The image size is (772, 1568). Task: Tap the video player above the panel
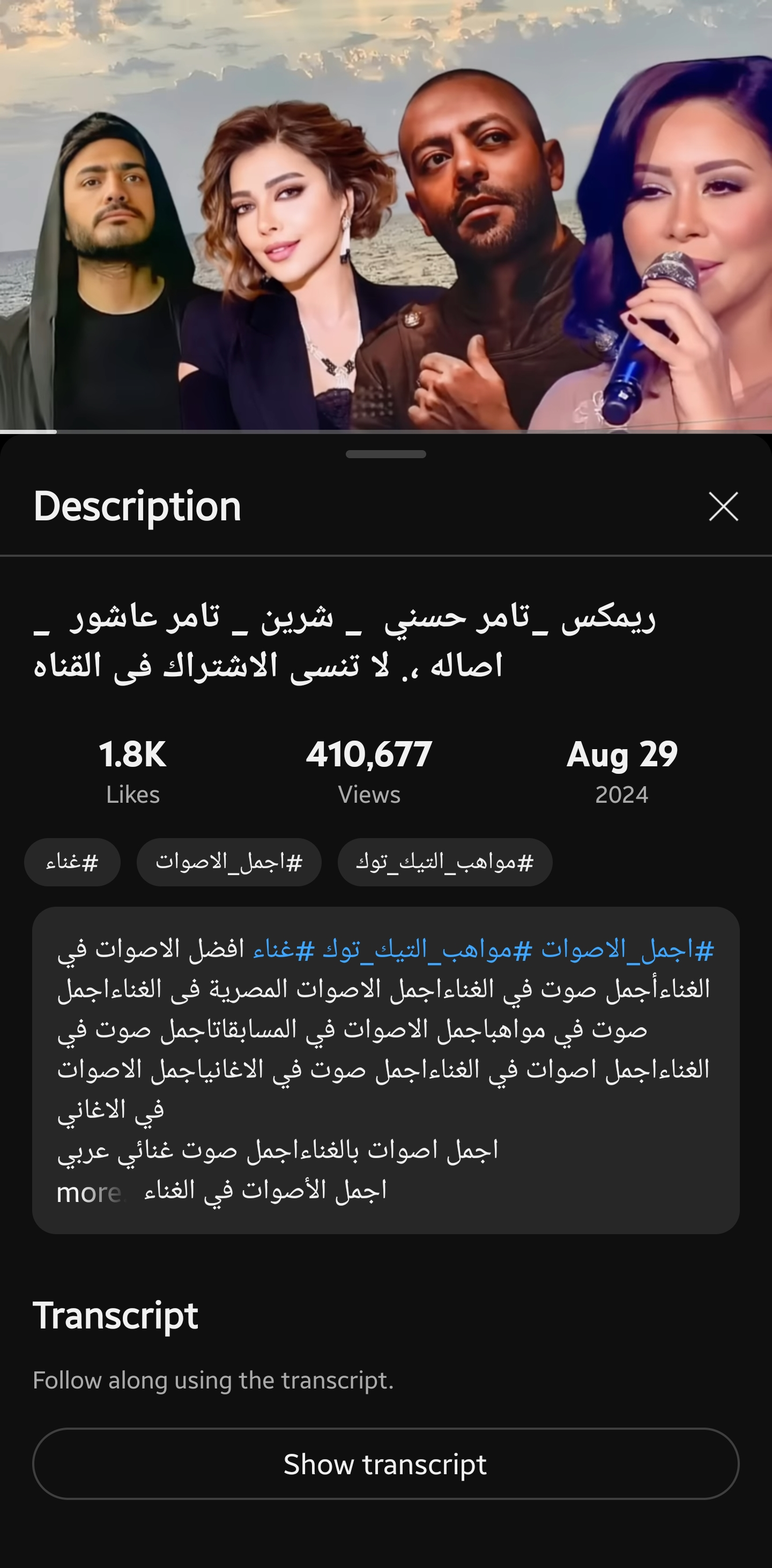(386, 215)
